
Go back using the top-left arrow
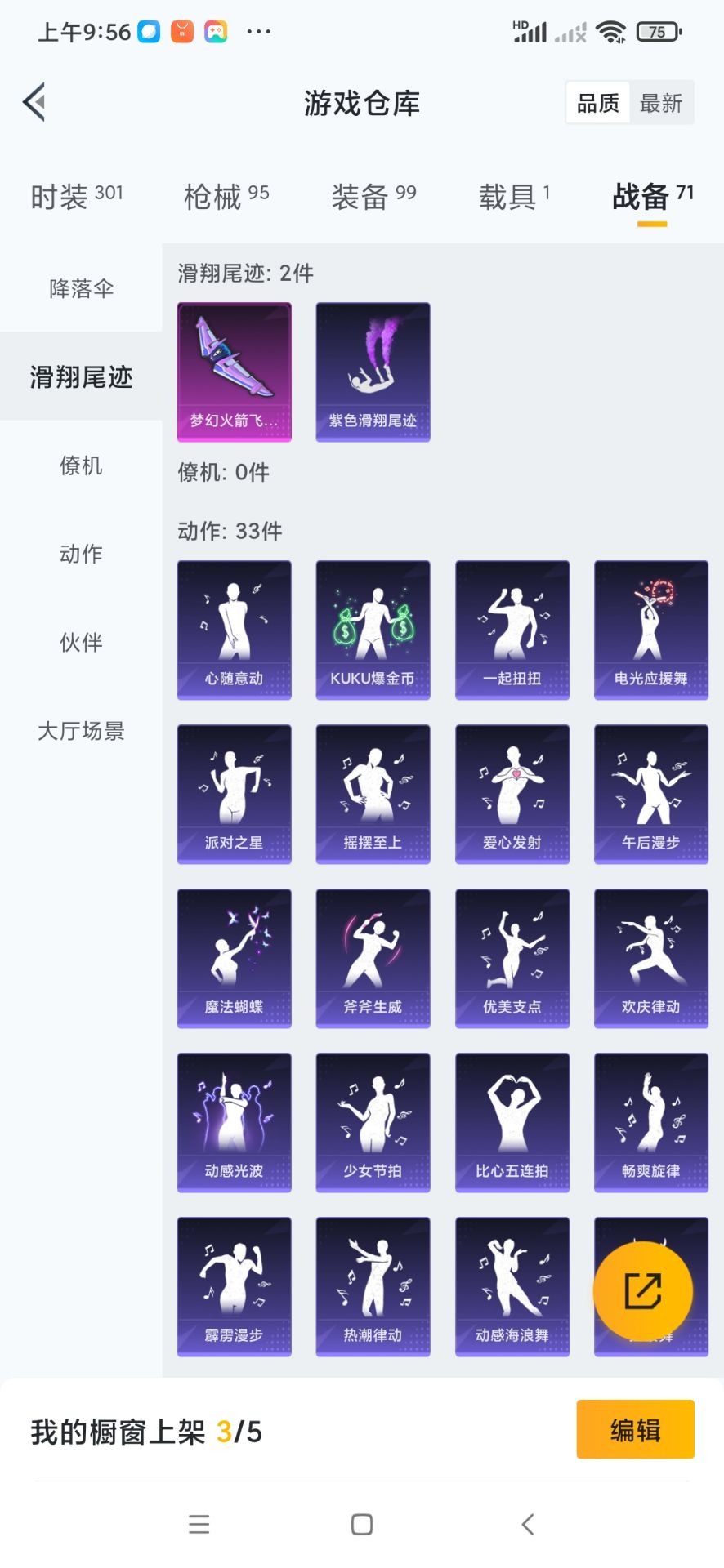(34, 103)
